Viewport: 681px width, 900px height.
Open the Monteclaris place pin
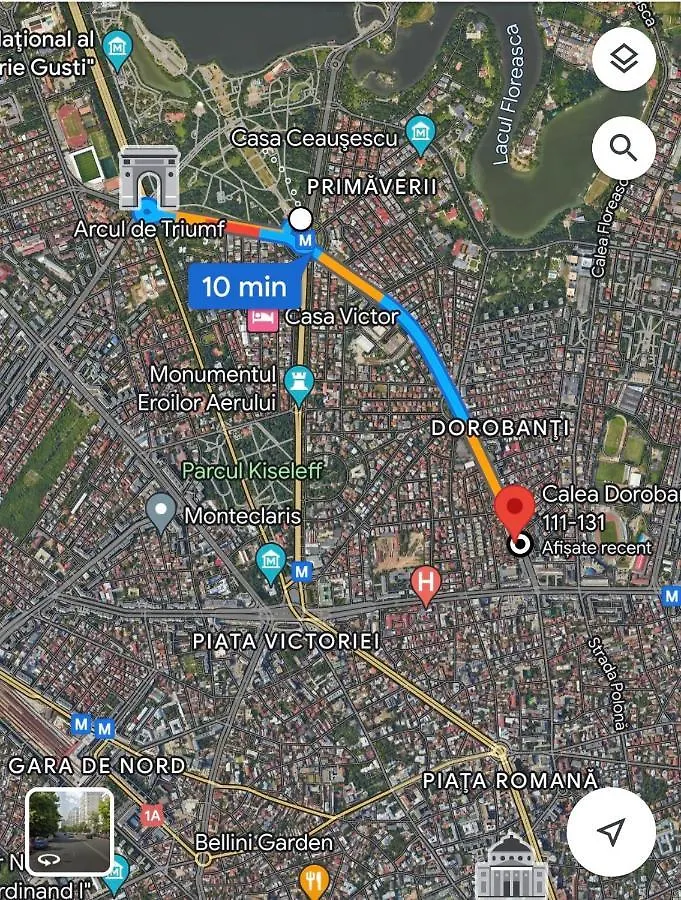tap(161, 512)
